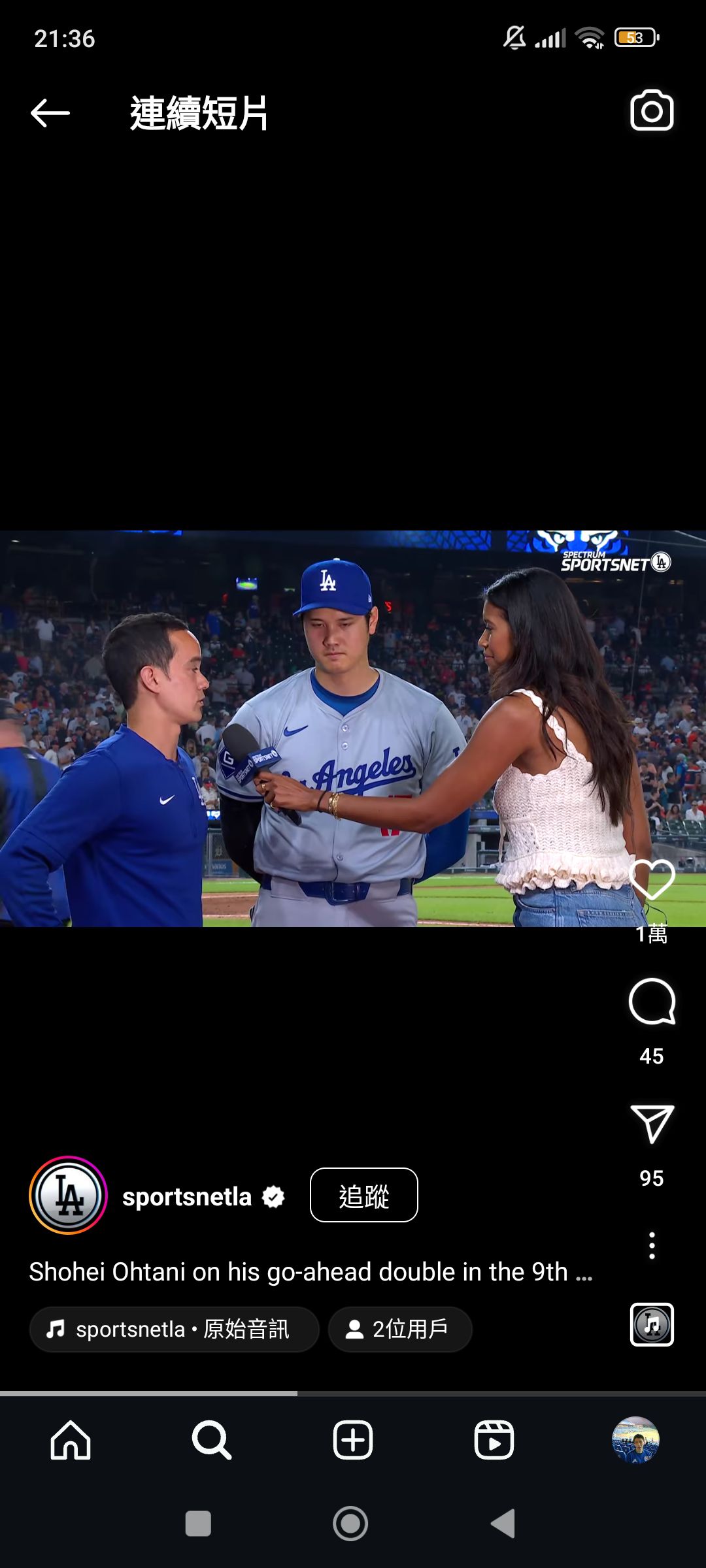Open the sportsnetla username link
This screenshot has width=706, height=1568.
pyautogui.click(x=187, y=1197)
